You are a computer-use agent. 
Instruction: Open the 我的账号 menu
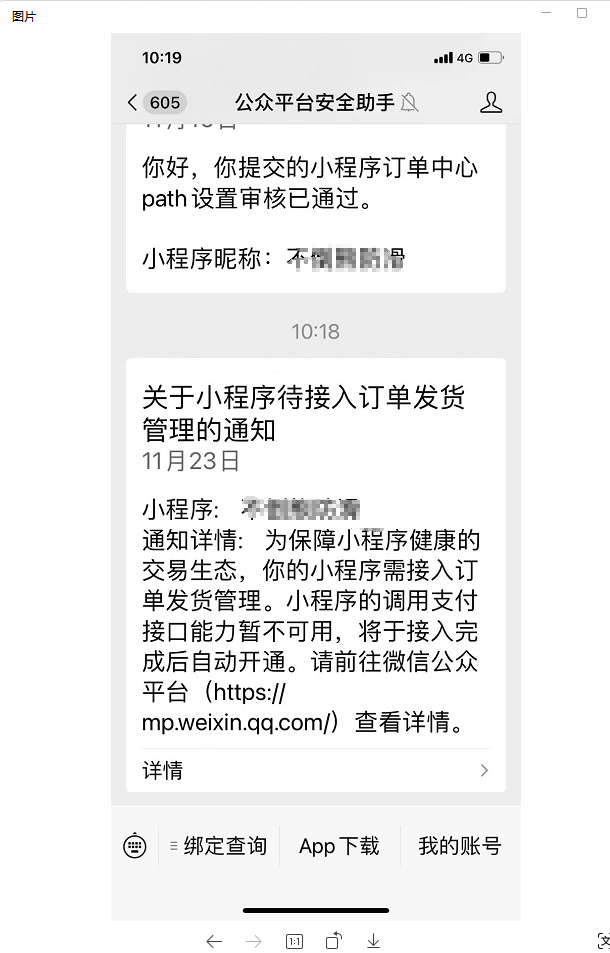[459, 846]
